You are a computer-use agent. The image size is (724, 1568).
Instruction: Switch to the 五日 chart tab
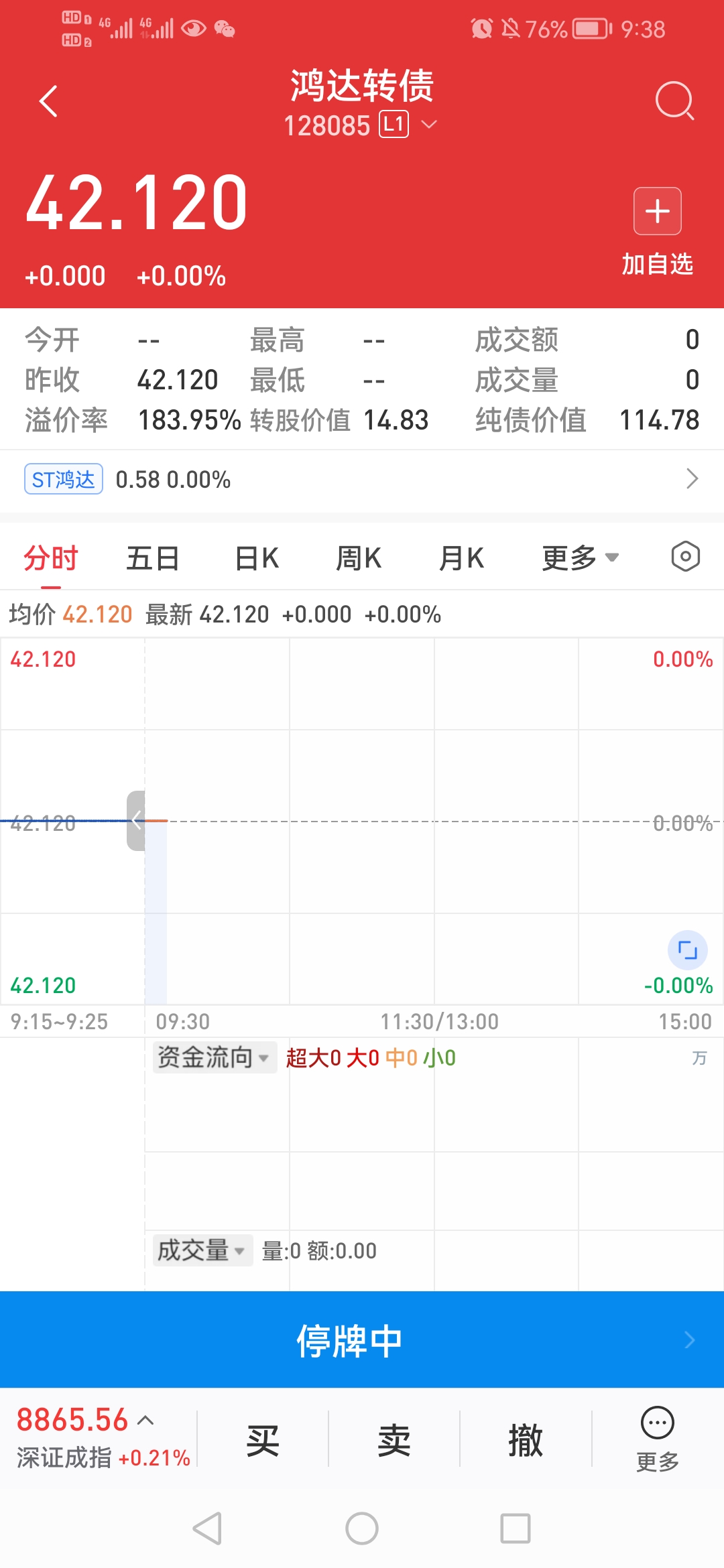153,558
